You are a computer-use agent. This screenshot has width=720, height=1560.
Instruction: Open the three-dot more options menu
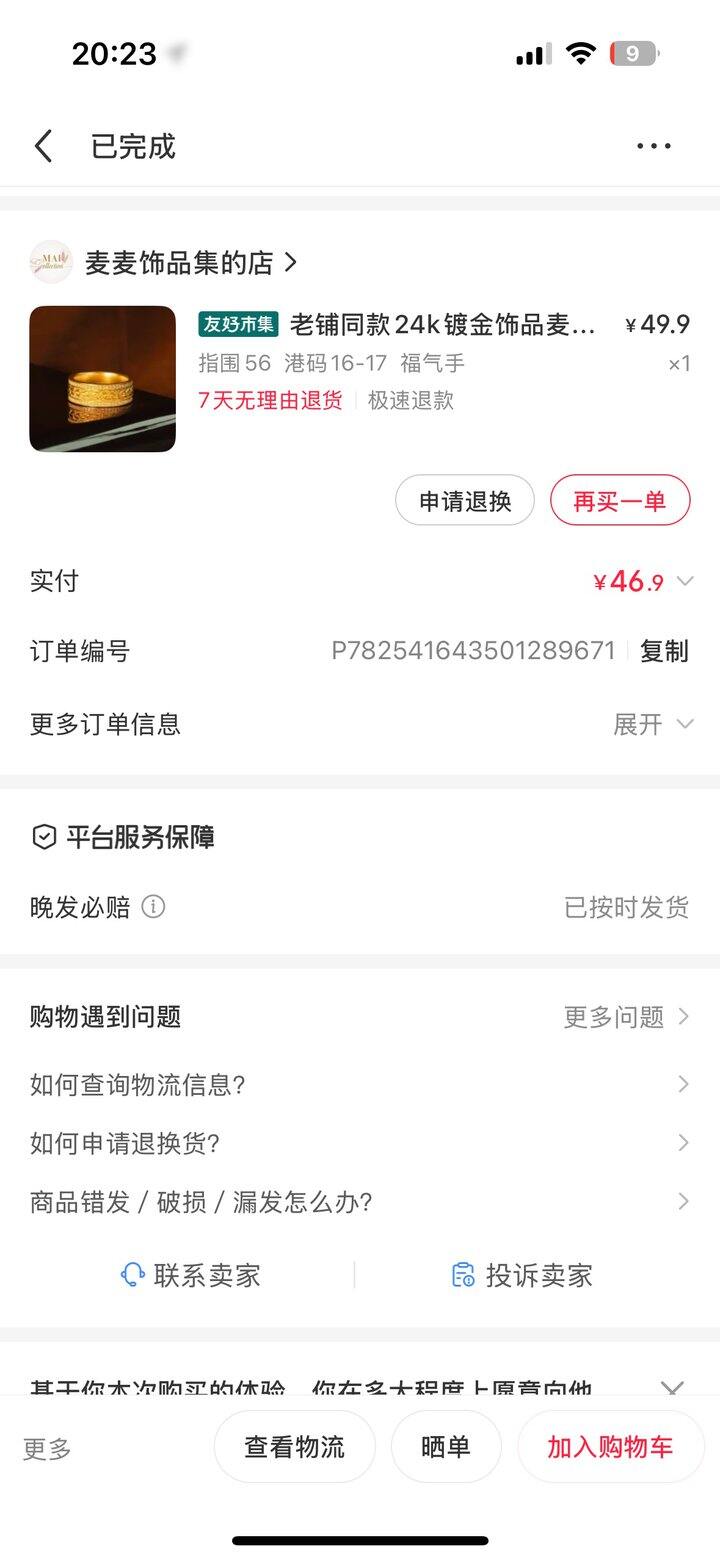pyautogui.click(x=653, y=145)
